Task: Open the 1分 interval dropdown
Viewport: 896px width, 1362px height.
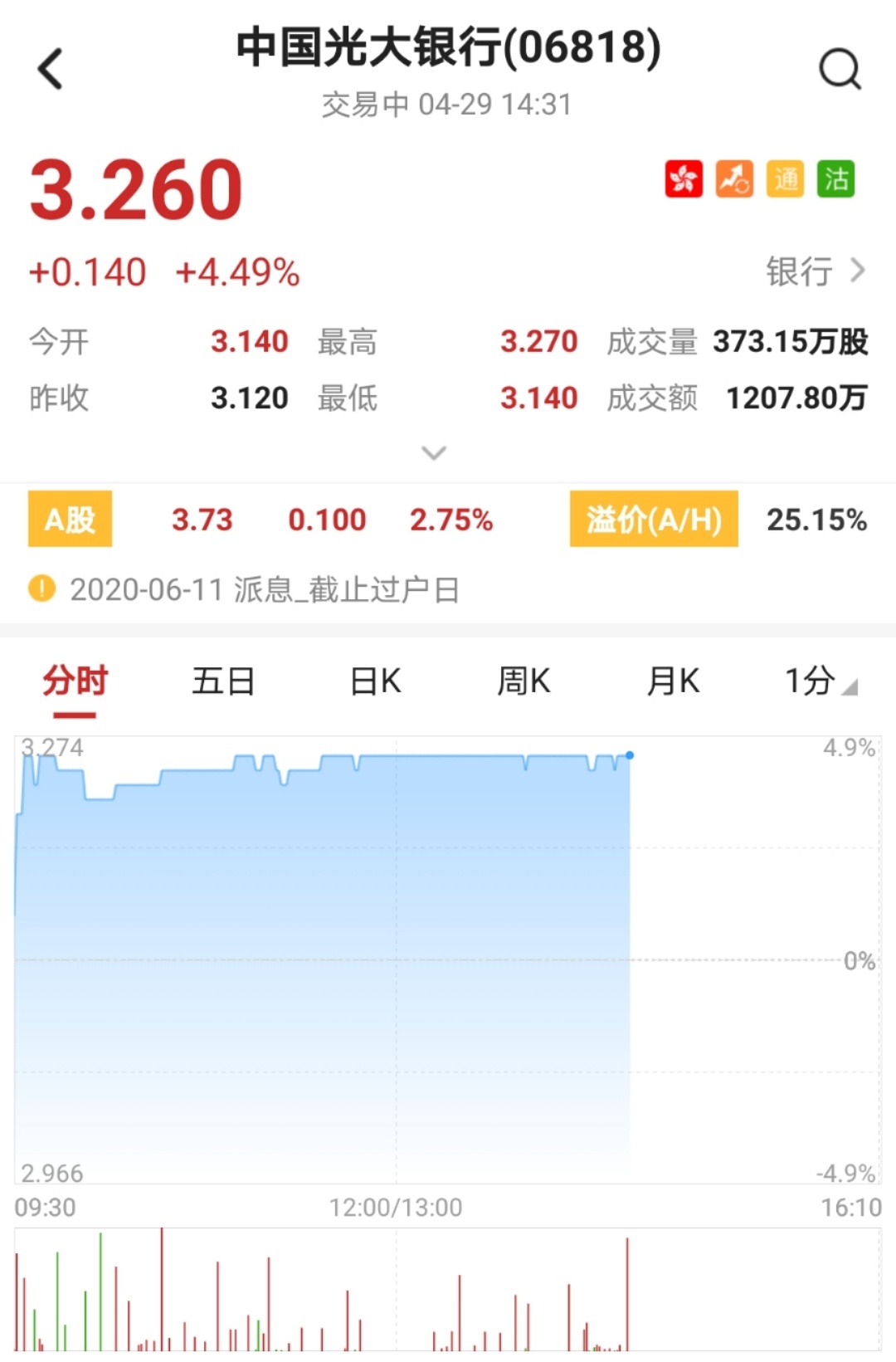Action: (820, 681)
